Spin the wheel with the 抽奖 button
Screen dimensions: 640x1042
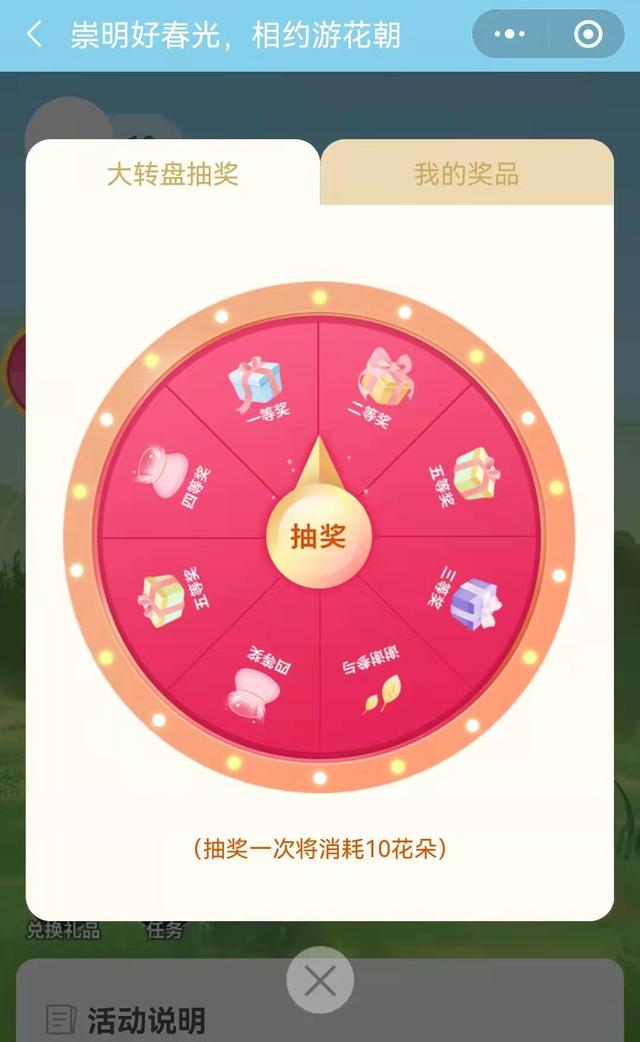pos(318,537)
